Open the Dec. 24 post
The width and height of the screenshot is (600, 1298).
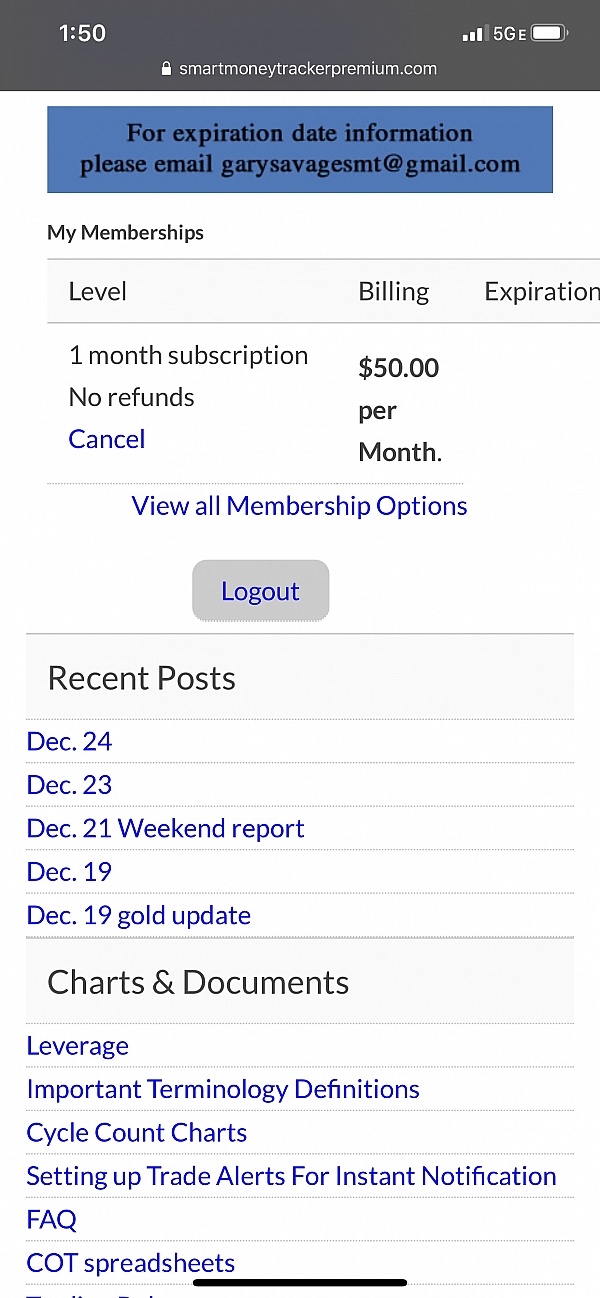(x=69, y=741)
